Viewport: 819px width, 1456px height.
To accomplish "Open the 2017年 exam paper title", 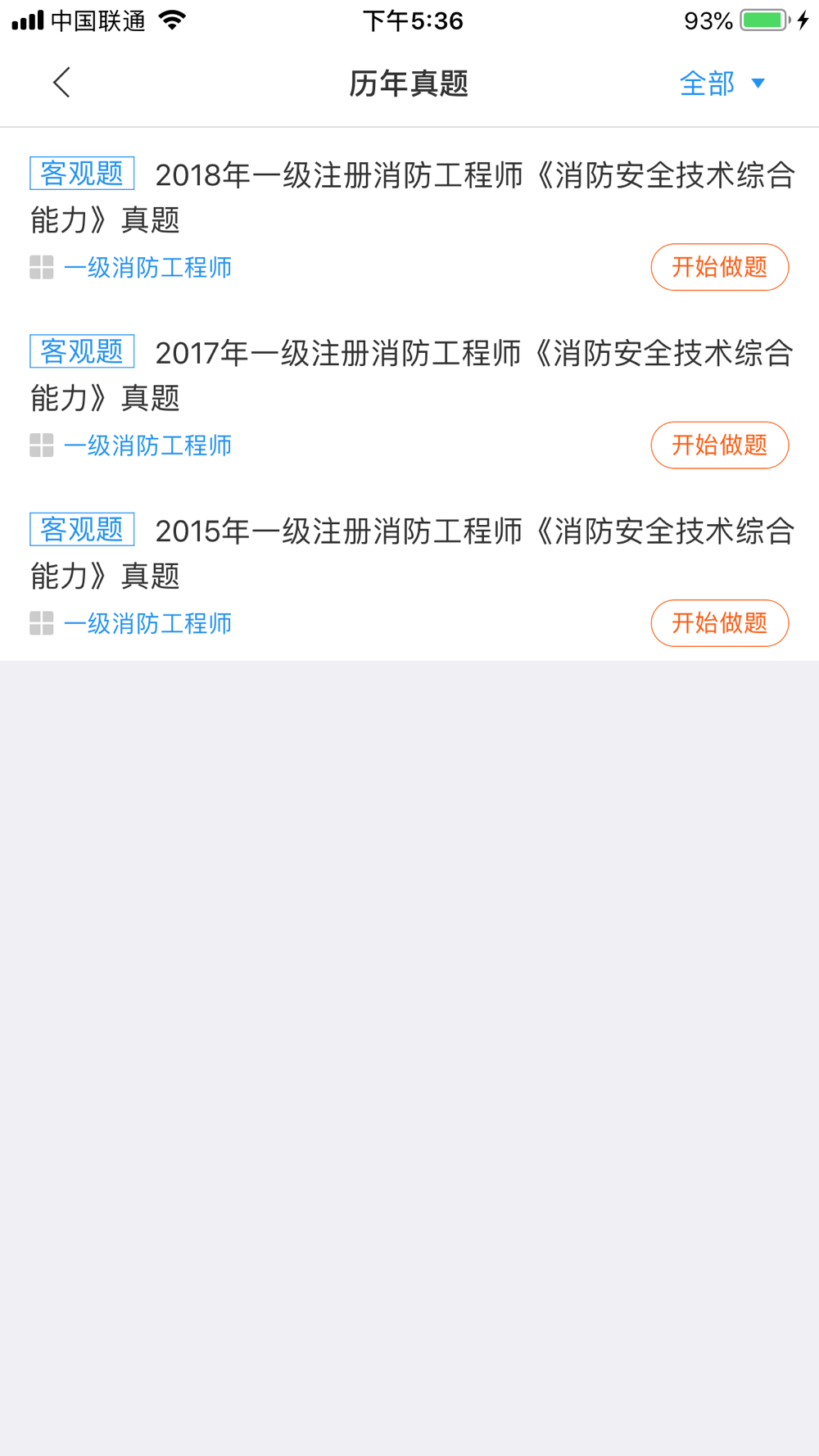I will click(412, 375).
